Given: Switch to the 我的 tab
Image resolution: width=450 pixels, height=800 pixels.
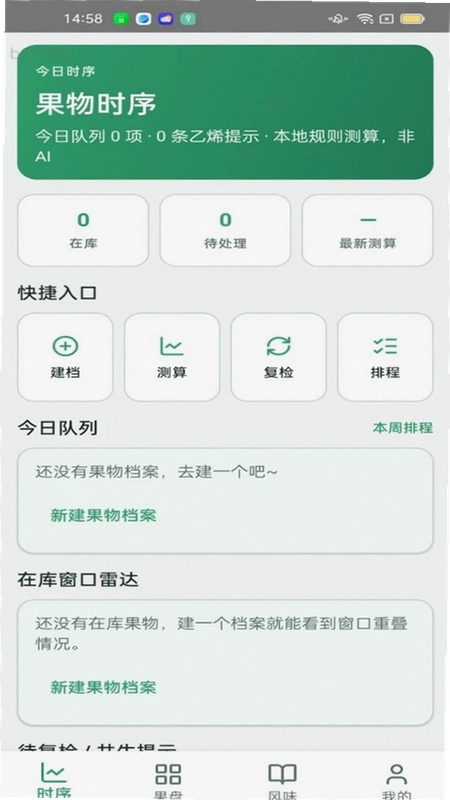Looking at the screenshot, I should [x=396, y=779].
